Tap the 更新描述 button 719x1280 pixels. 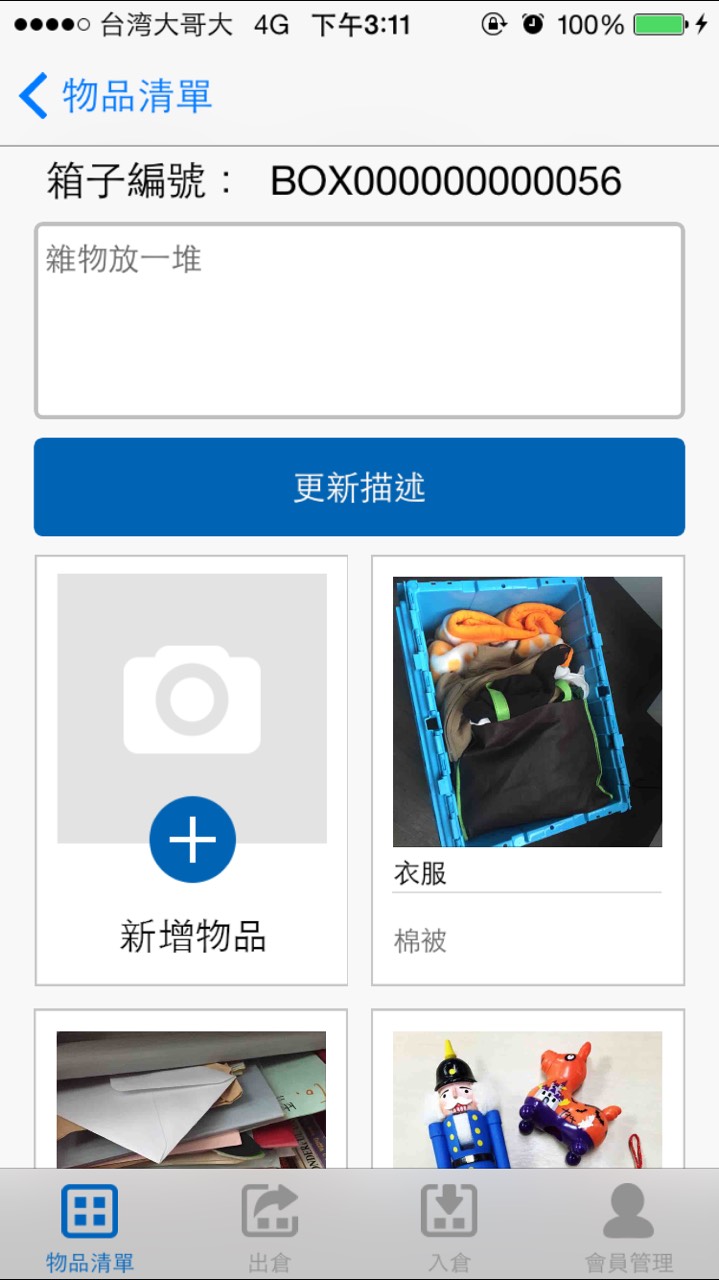(359, 487)
